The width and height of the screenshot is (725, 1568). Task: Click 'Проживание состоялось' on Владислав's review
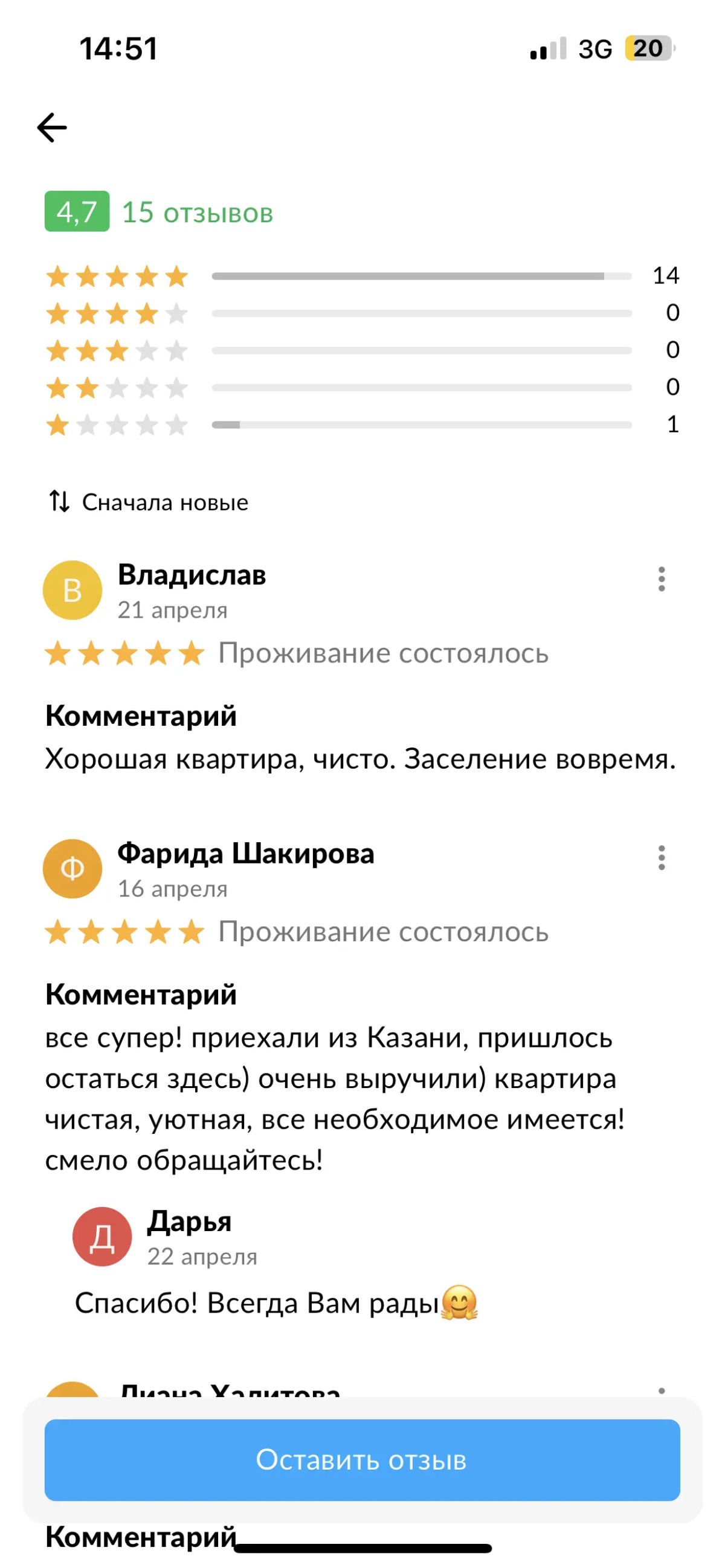pyautogui.click(x=385, y=654)
